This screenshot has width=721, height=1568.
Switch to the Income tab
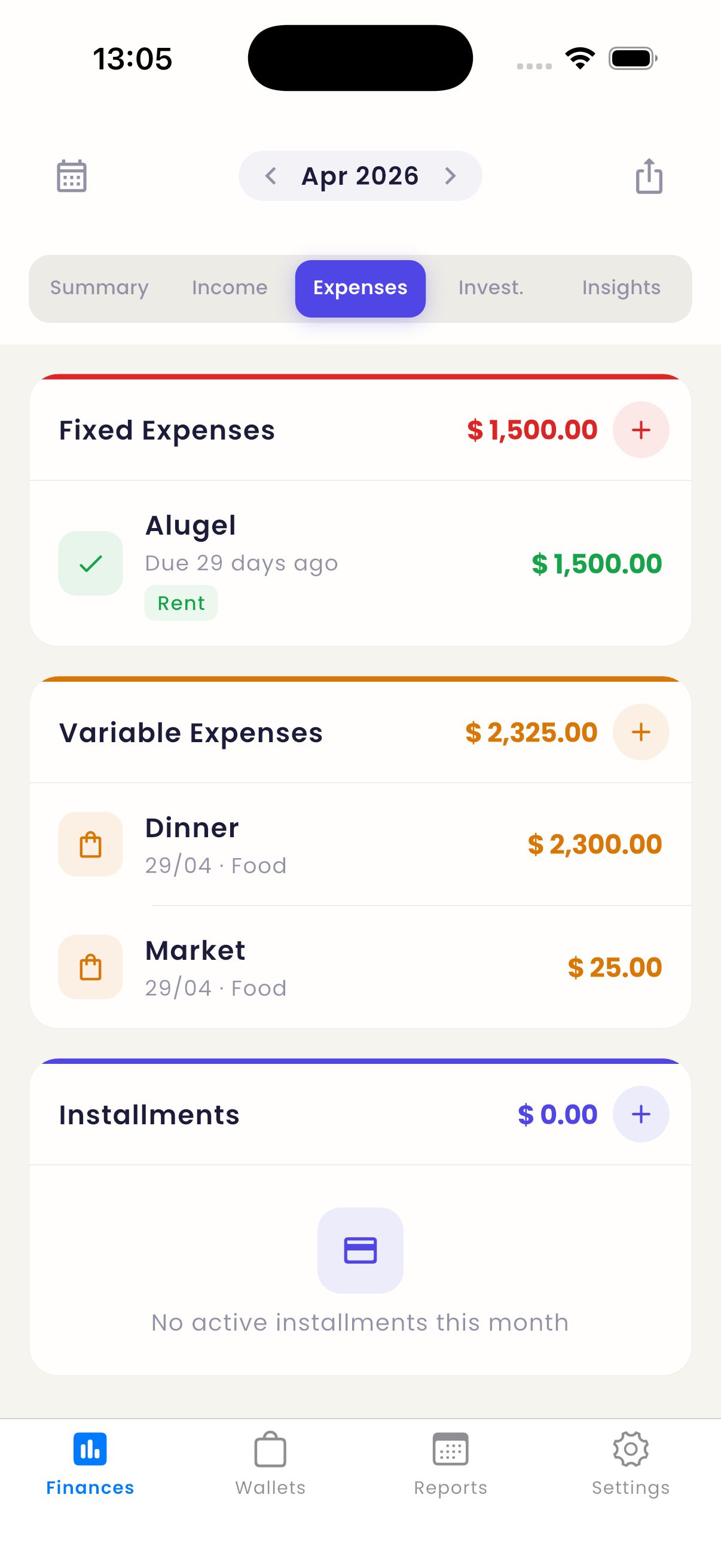tap(230, 287)
